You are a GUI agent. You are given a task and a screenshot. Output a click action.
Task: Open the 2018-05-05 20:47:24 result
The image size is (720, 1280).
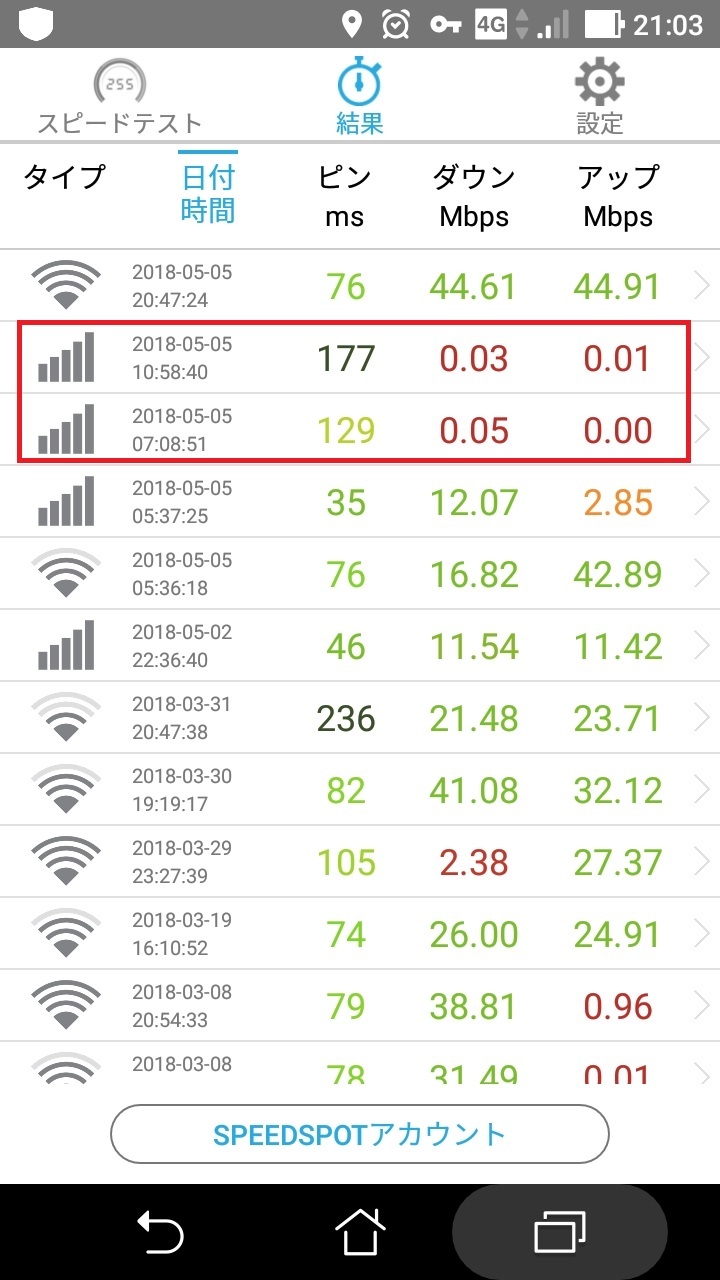[360, 287]
